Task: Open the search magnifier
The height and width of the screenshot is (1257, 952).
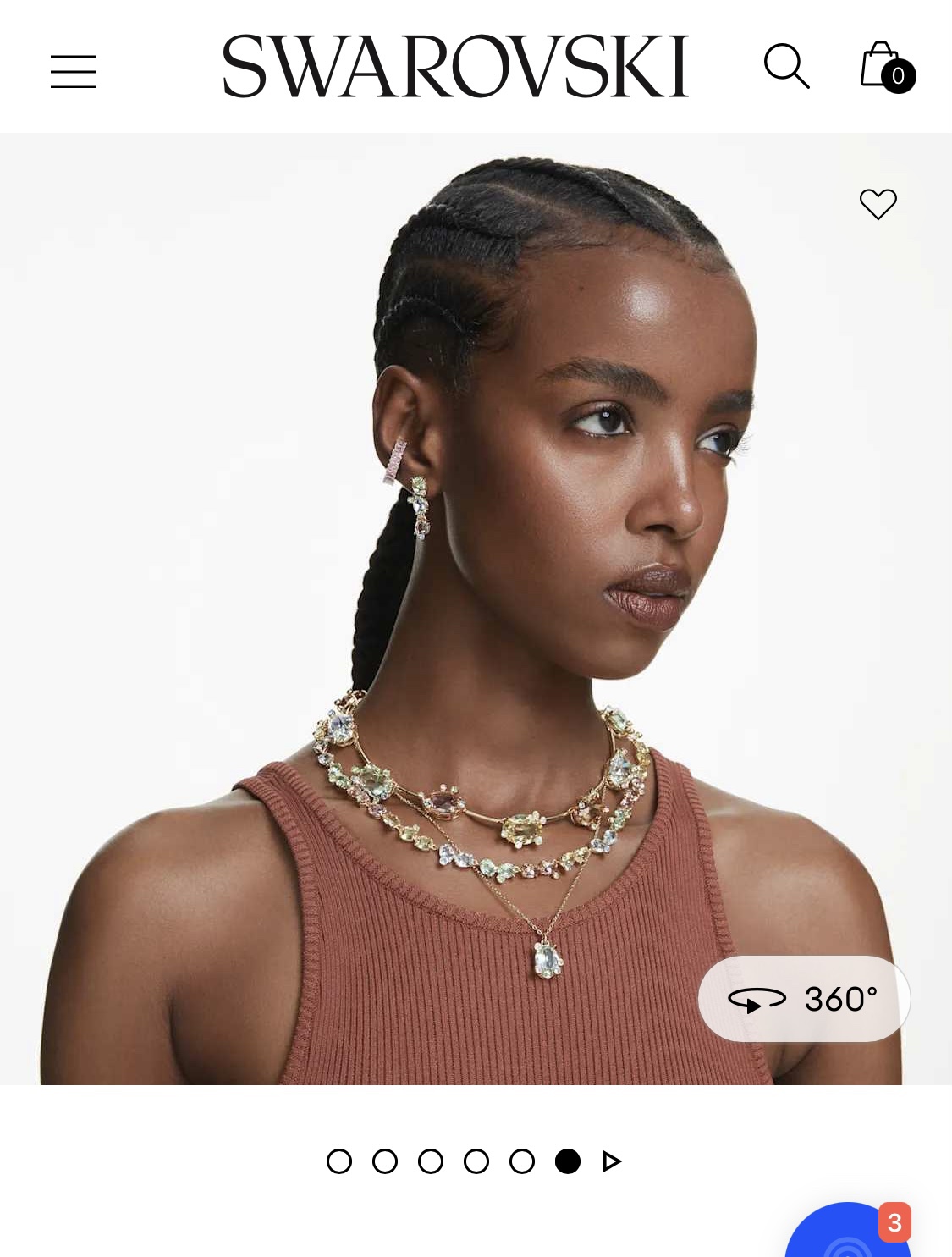Action: coord(786,66)
